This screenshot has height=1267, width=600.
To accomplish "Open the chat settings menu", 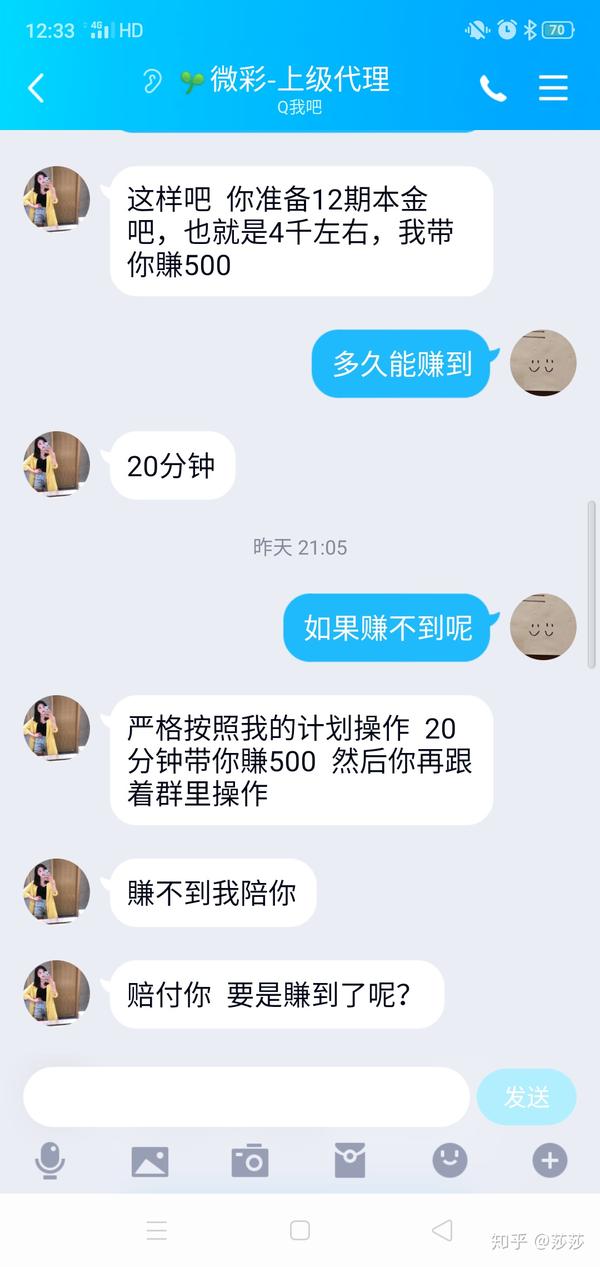I will pyautogui.click(x=553, y=88).
